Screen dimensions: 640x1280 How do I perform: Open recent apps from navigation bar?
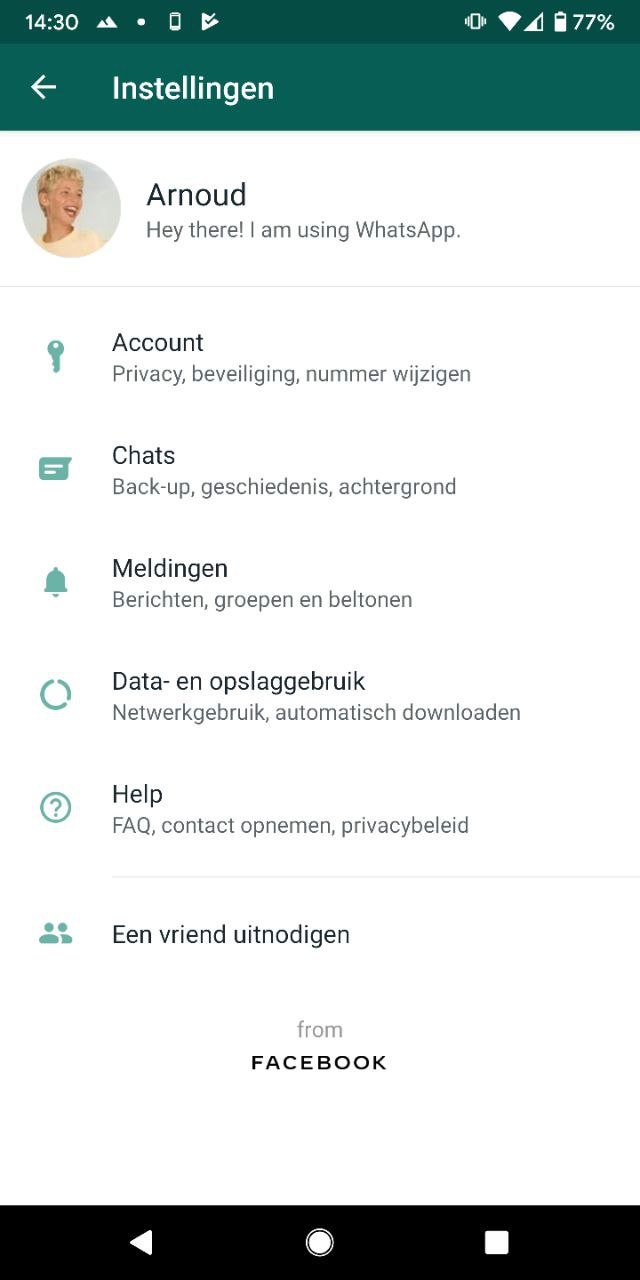[x=497, y=1242]
